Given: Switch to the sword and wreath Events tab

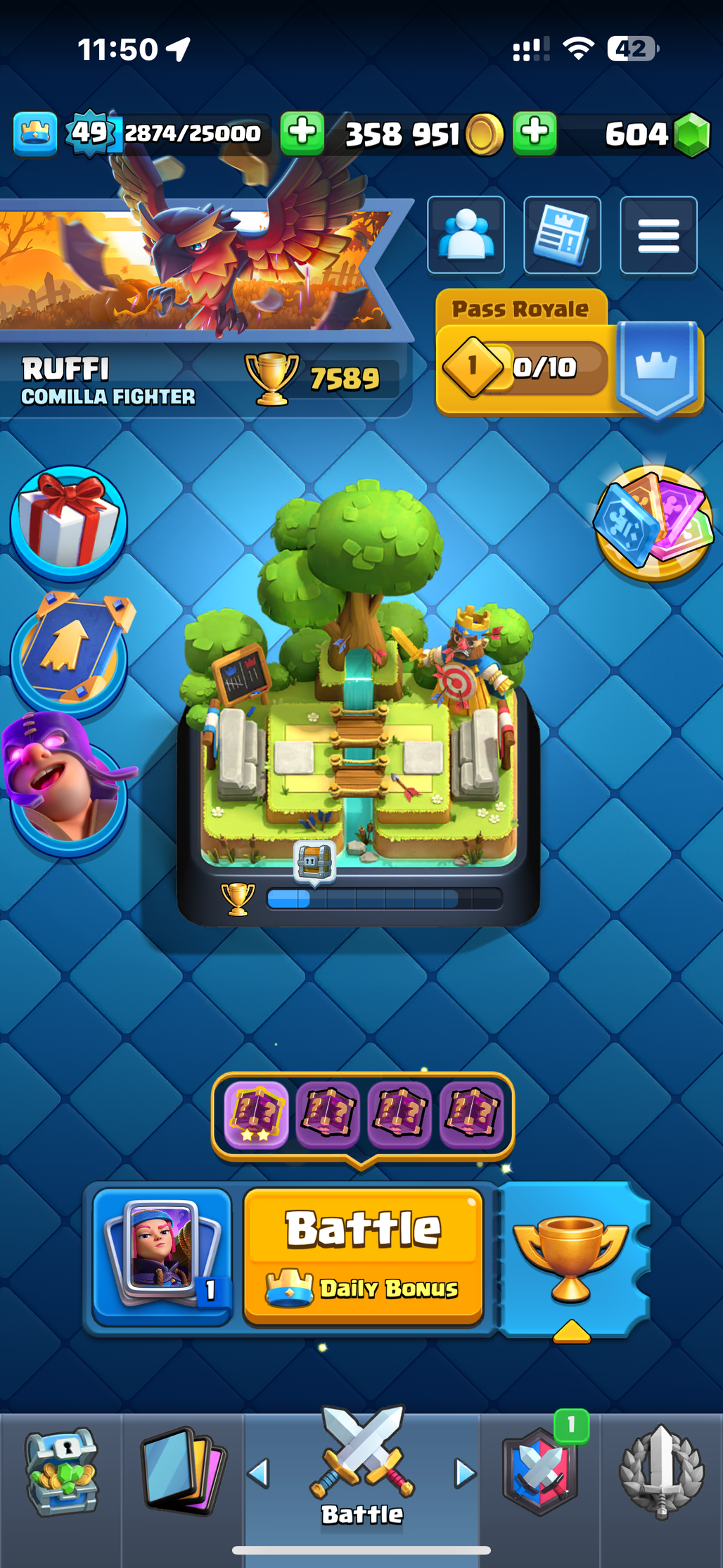Looking at the screenshot, I should click(x=662, y=1472).
